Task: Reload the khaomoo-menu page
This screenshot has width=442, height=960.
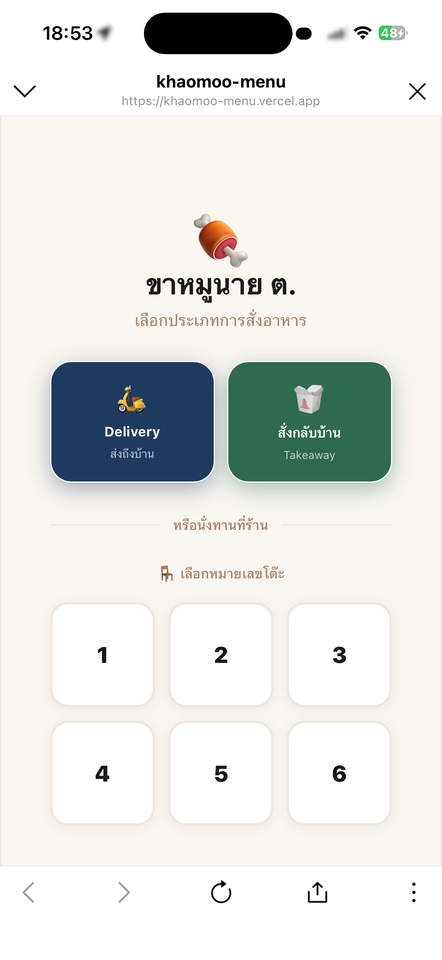Action: (221, 893)
